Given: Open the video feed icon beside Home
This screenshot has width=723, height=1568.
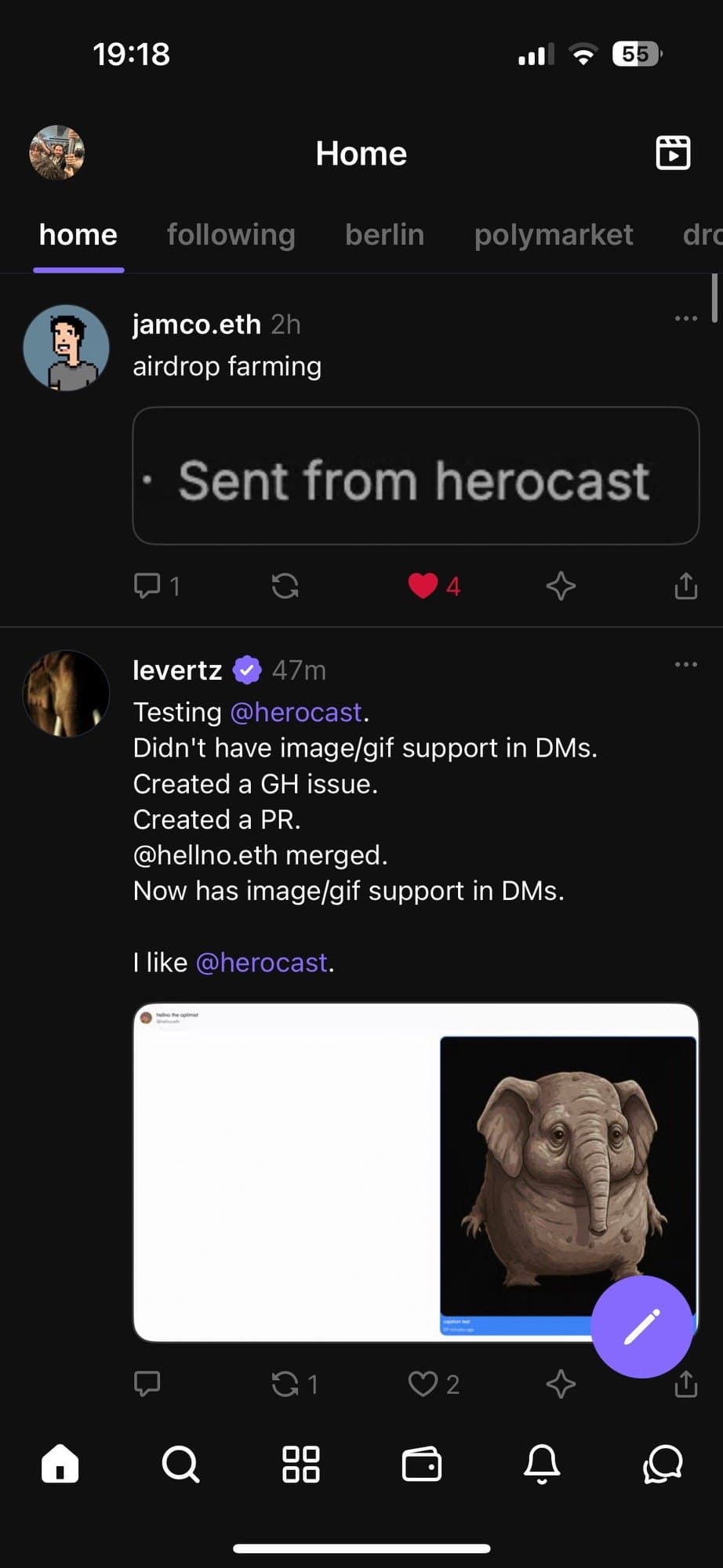Looking at the screenshot, I should 674,153.
